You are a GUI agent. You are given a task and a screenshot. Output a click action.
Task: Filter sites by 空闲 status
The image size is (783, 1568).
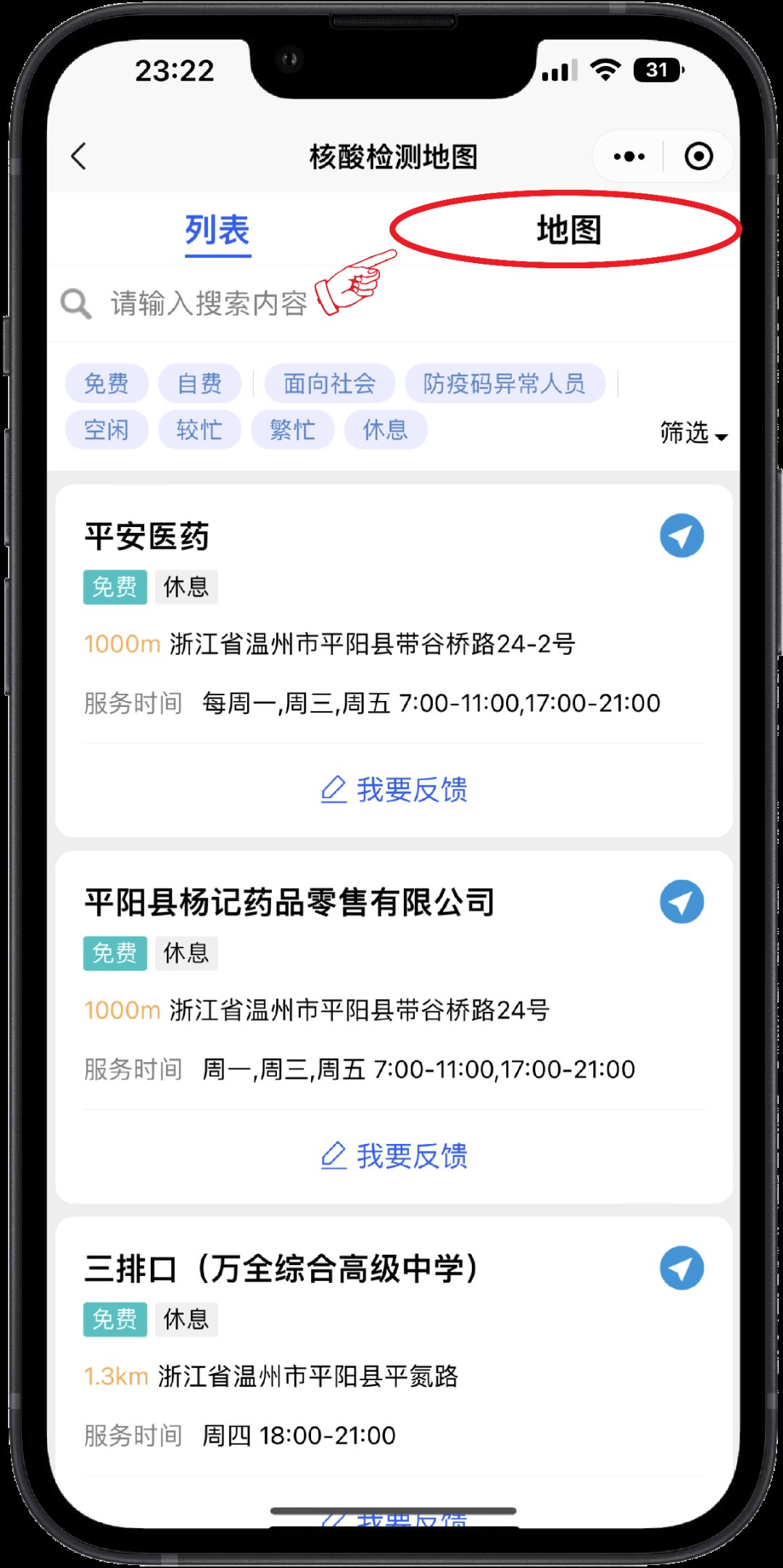[107, 430]
